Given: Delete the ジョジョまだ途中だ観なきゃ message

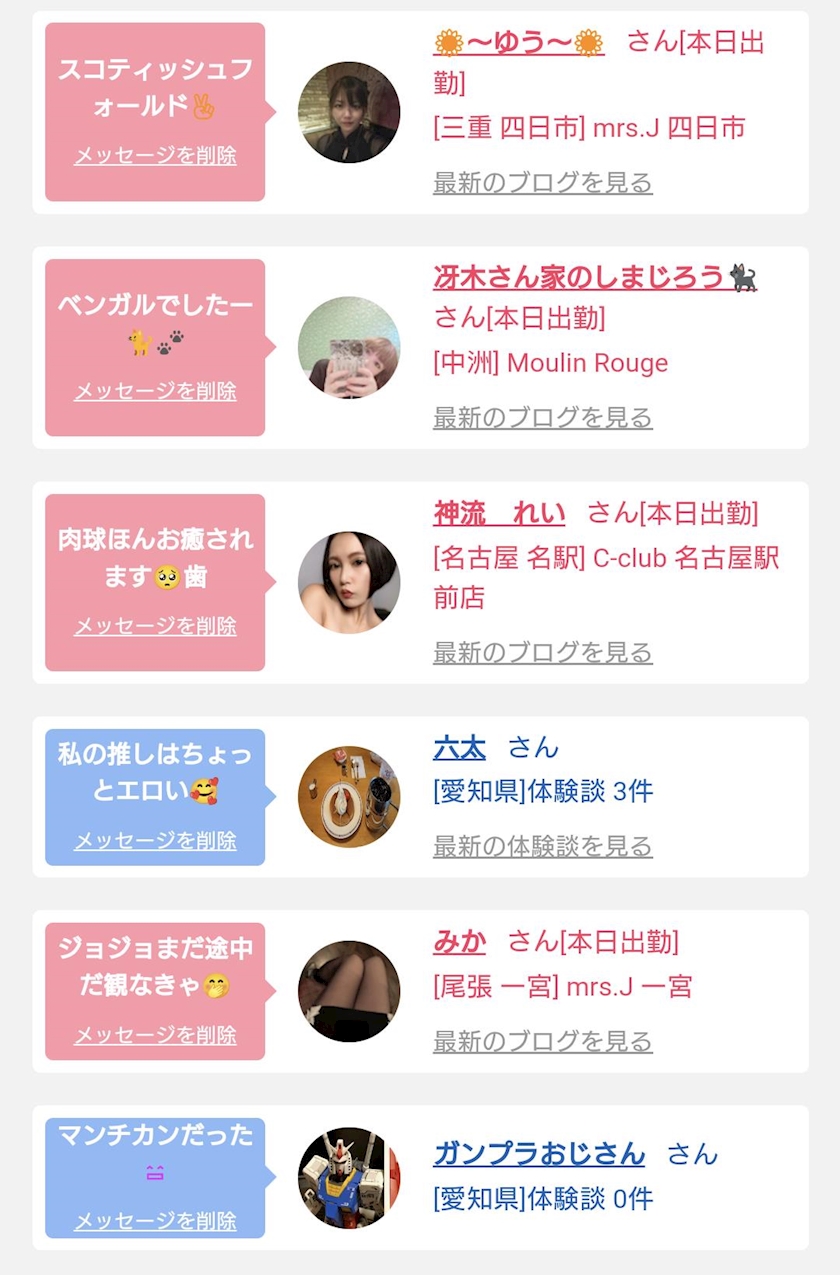Looking at the screenshot, I should coord(155,1035).
